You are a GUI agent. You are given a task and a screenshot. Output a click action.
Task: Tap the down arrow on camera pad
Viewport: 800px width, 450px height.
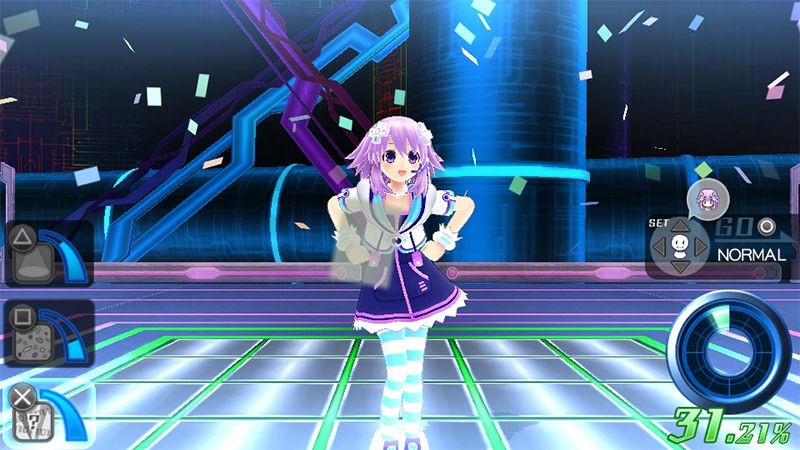(x=679, y=267)
